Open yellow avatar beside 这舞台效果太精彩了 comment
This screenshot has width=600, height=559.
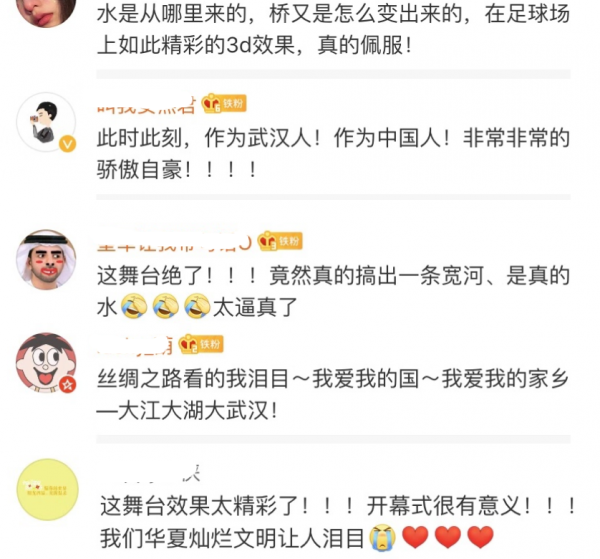pyautogui.click(x=46, y=490)
